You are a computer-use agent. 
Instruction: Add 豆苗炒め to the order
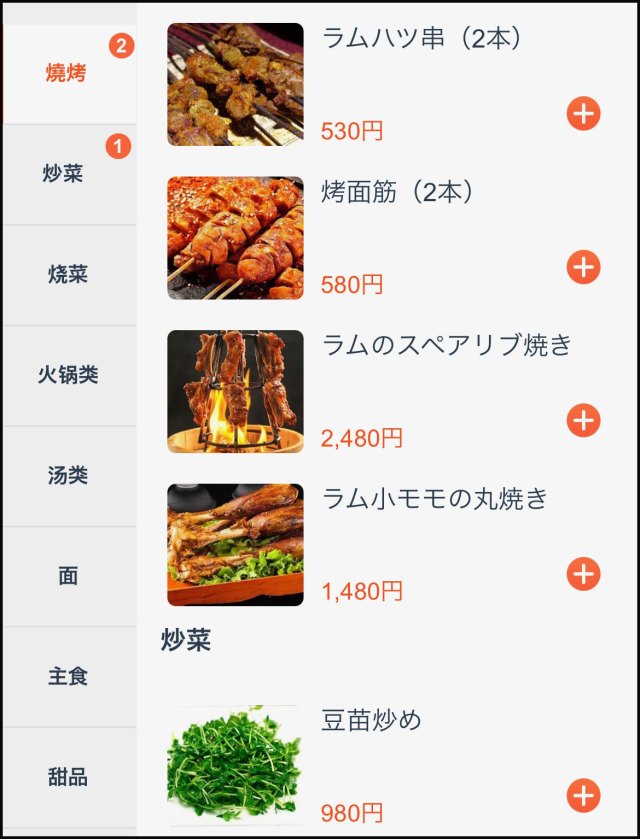(583, 796)
